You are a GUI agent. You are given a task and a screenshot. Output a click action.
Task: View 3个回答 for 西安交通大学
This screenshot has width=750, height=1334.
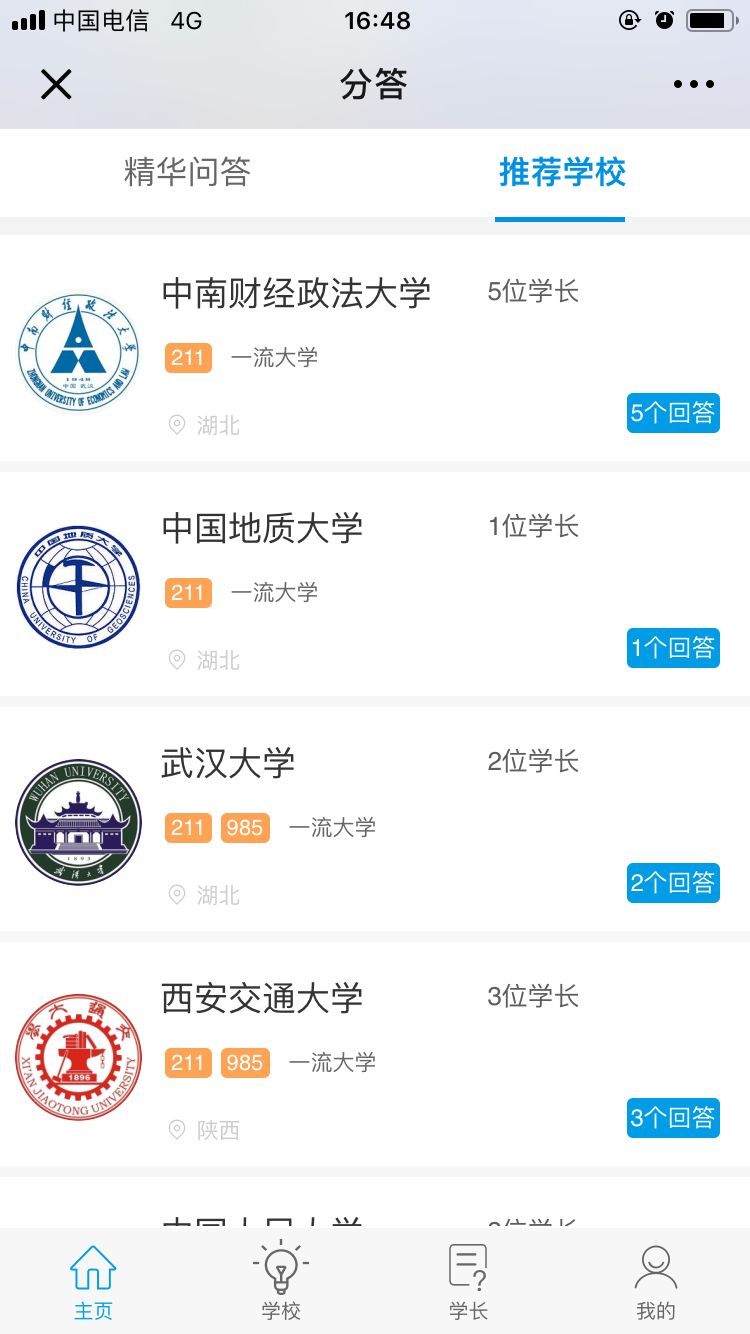(x=673, y=1118)
